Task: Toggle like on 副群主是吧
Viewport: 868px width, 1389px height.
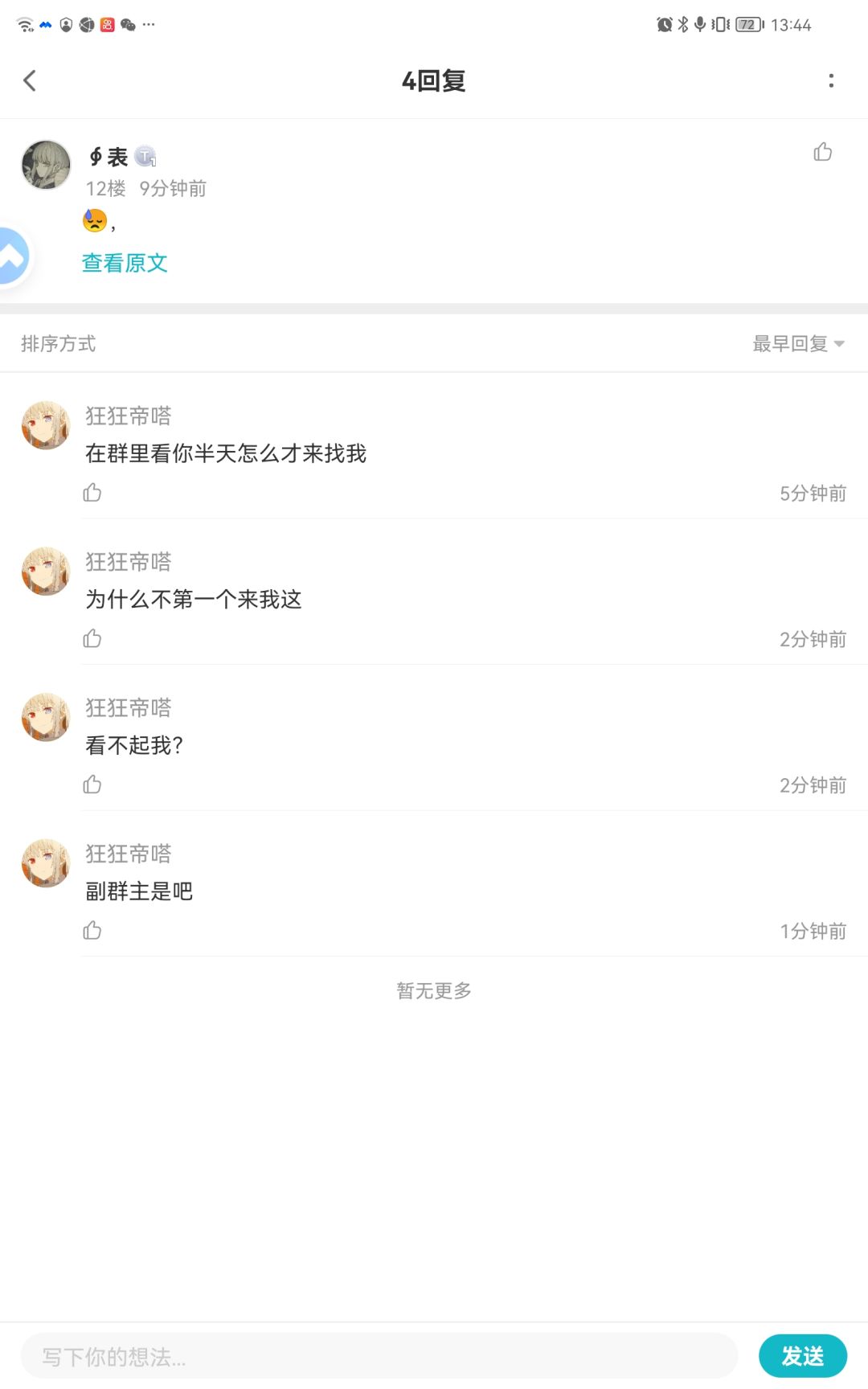Action: pos(91,931)
